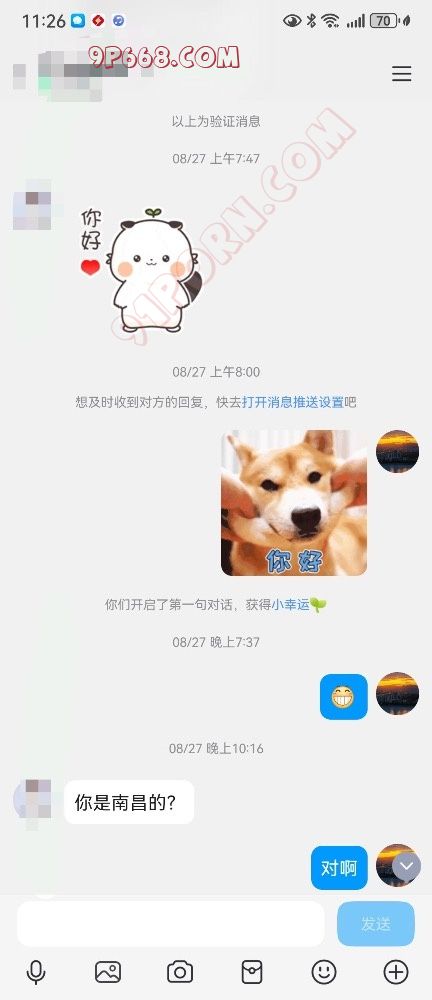Open the photo gallery picker icon
432x1000 pixels.
tap(108, 972)
